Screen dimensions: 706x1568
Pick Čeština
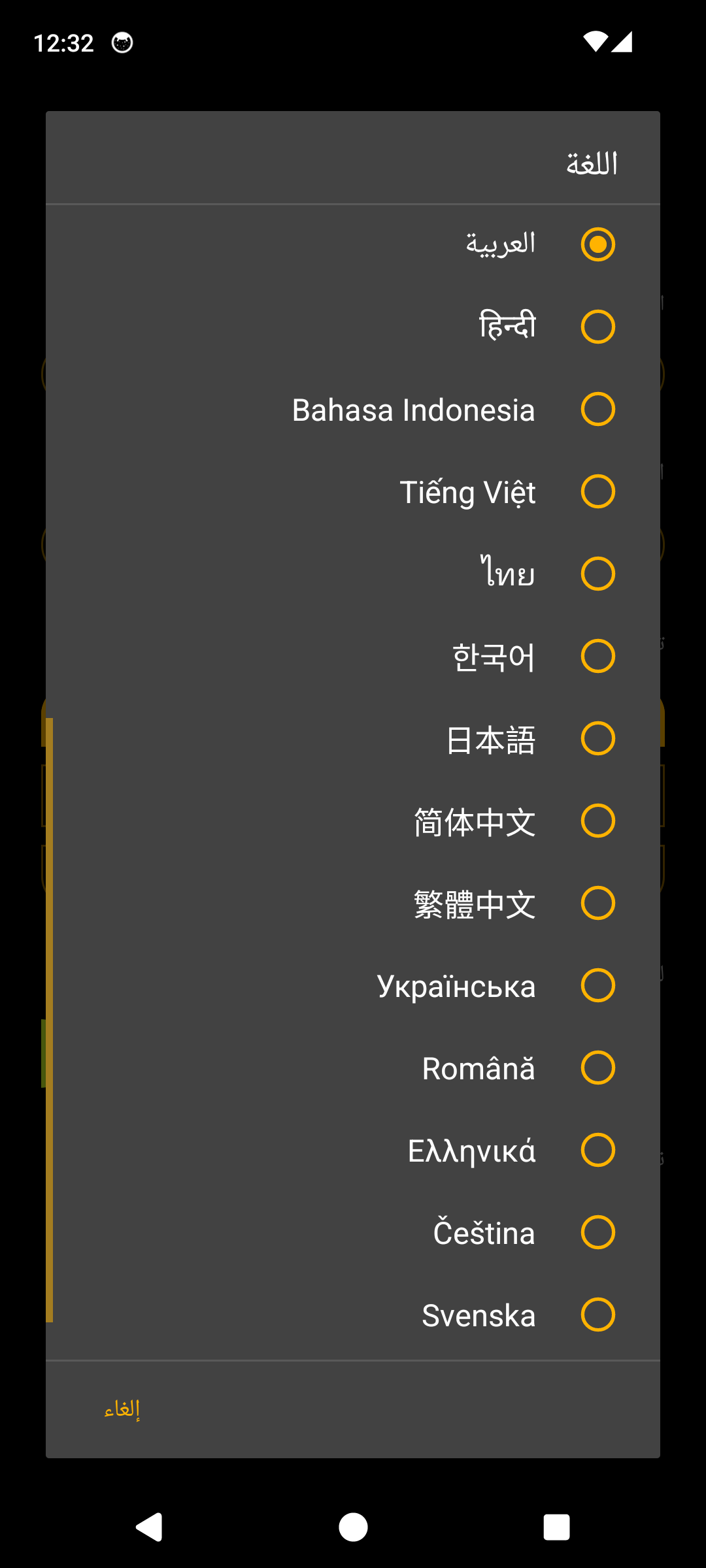[x=353, y=1232]
